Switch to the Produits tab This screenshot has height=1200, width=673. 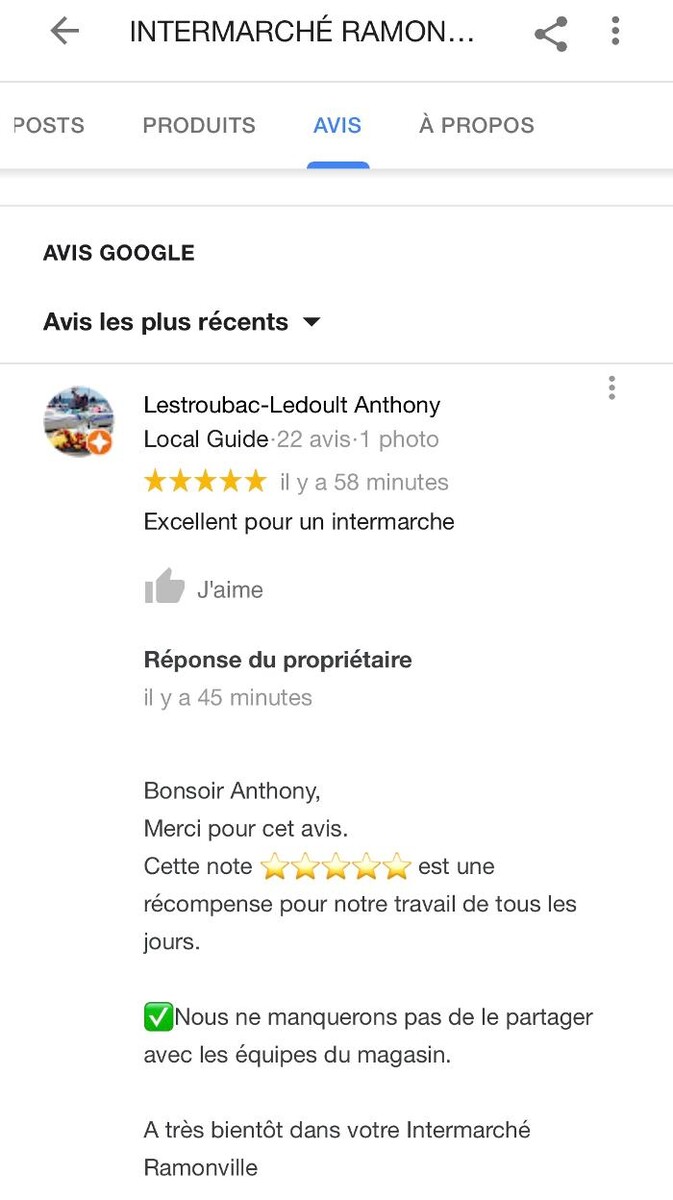click(x=199, y=126)
